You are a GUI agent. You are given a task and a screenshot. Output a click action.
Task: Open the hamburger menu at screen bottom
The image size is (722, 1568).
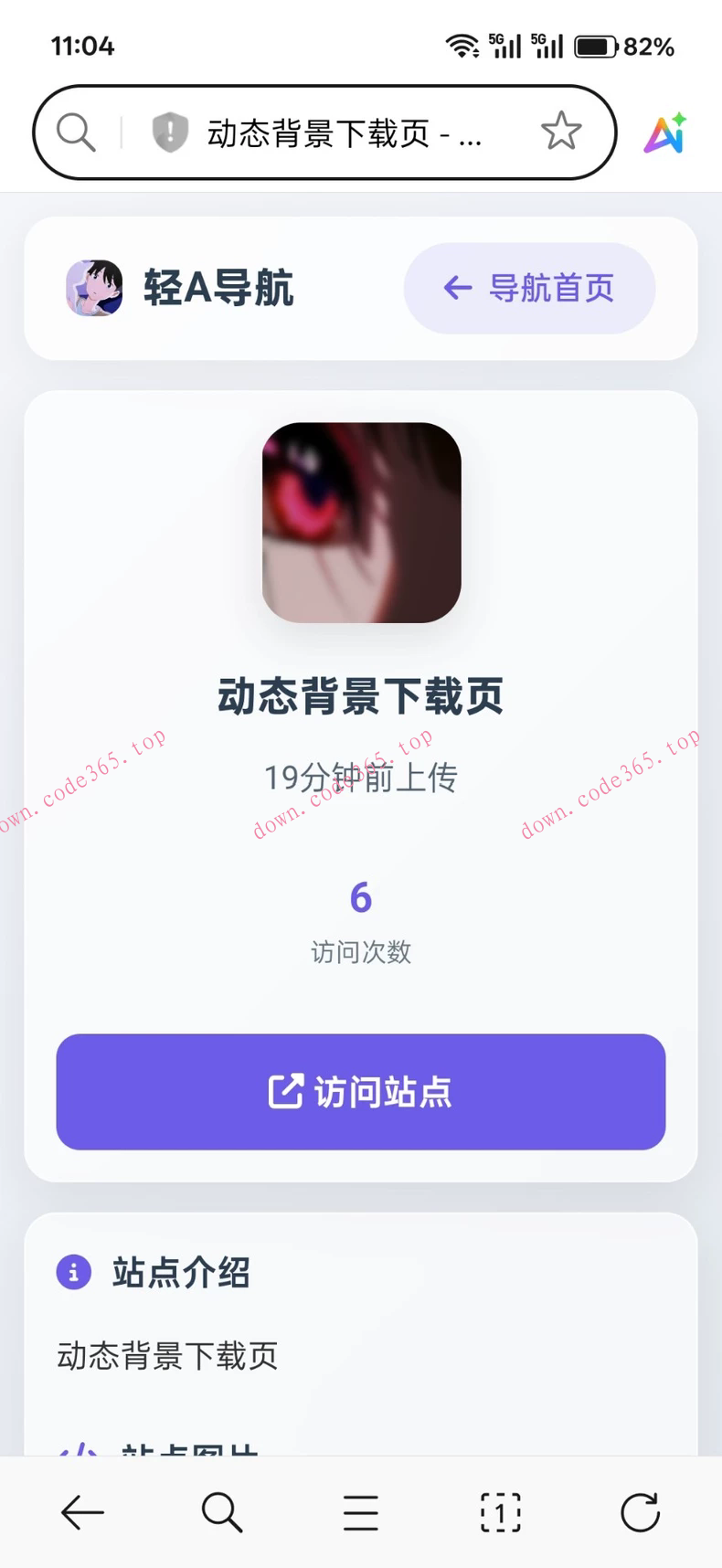tap(360, 1512)
